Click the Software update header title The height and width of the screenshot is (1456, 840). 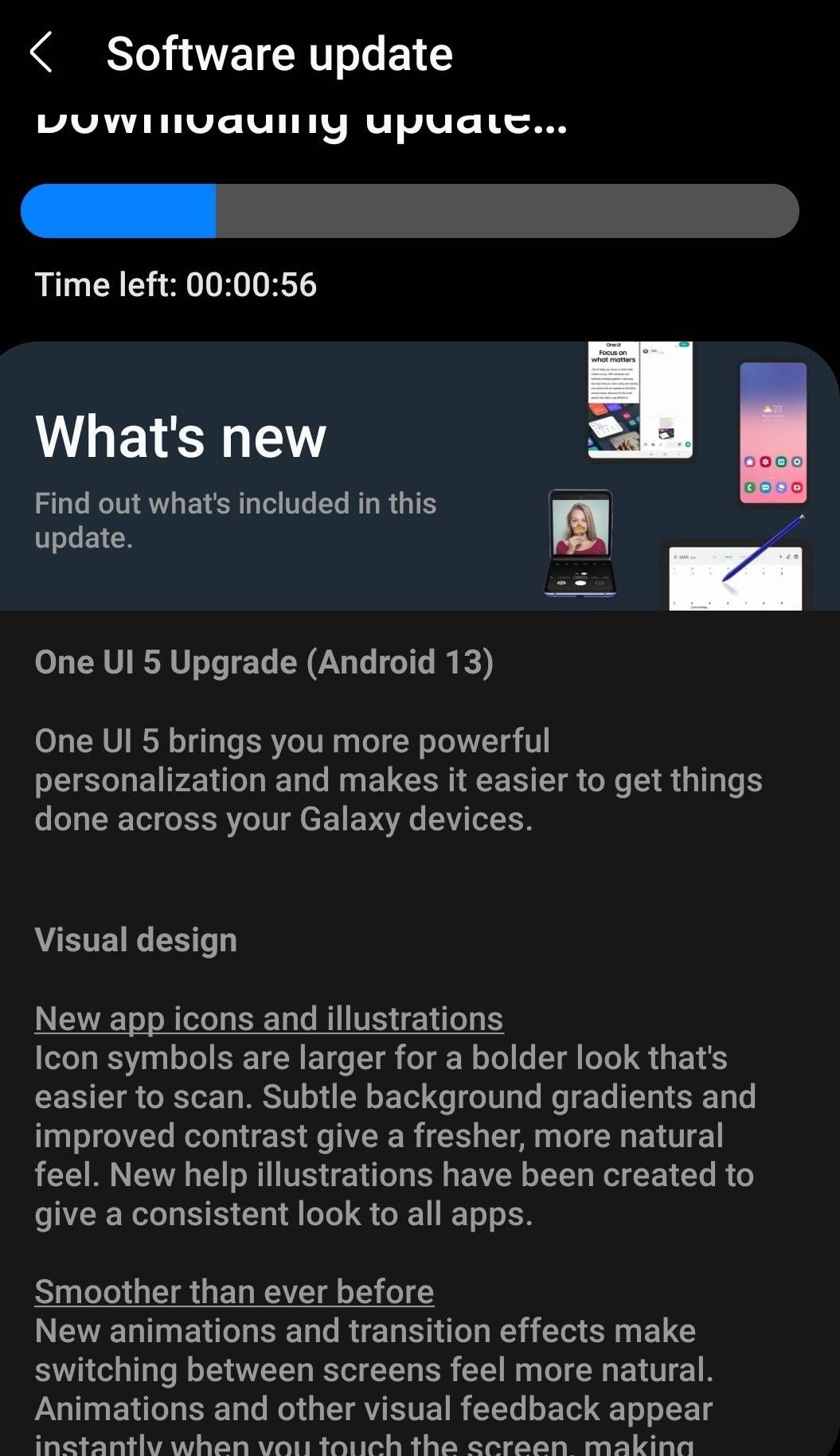click(x=279, y=53)
